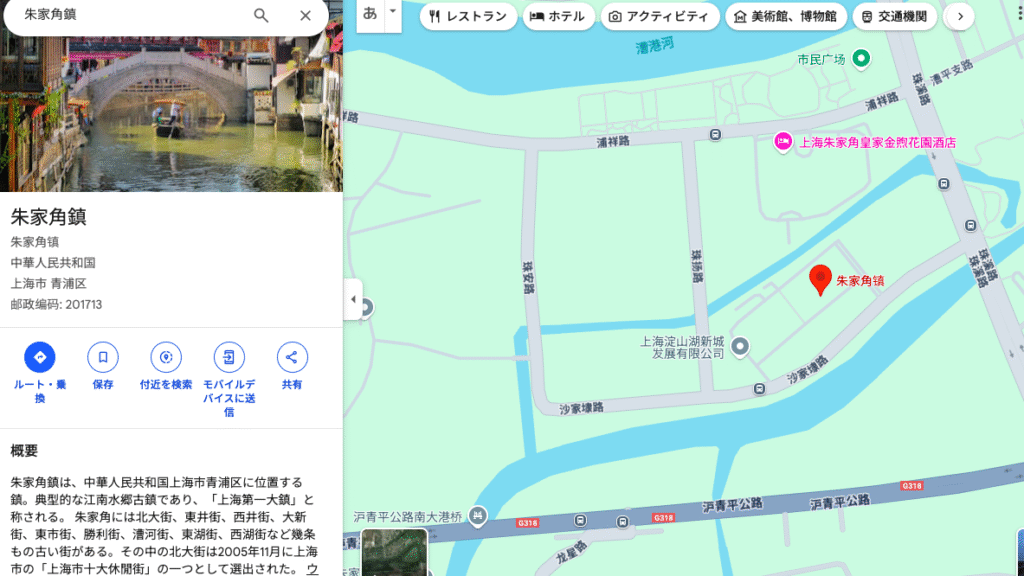
Task: Open the 上海朱家角皇家金煦花園酒店 hotel marker
Action: (x=783, y=142)
